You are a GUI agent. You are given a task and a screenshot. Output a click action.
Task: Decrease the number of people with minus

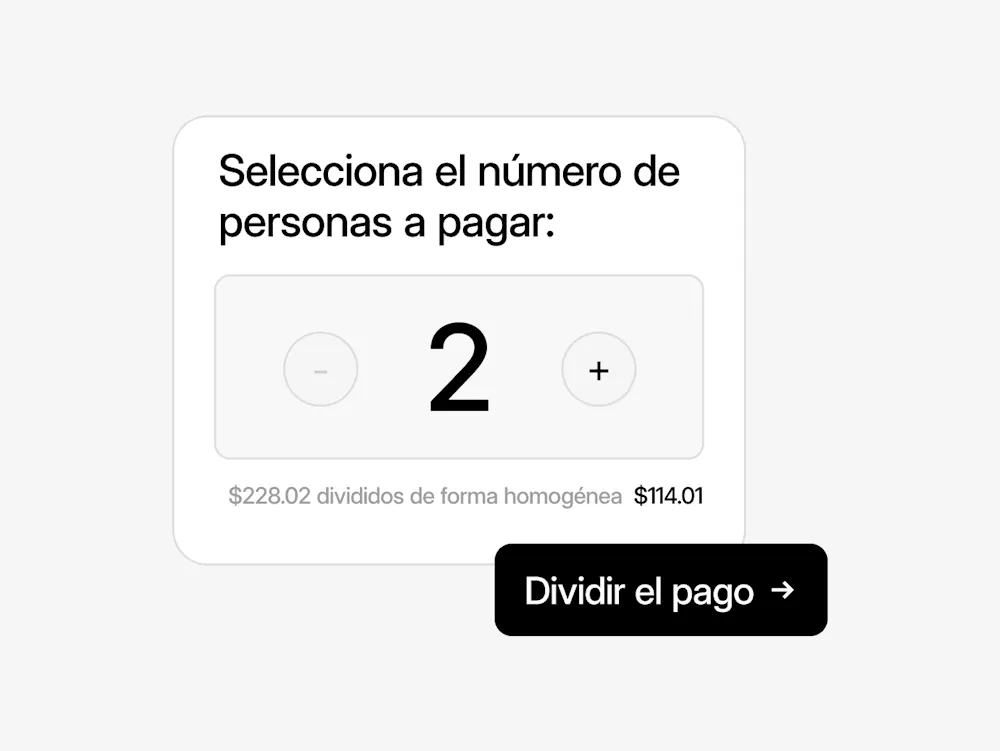(321, 370)
